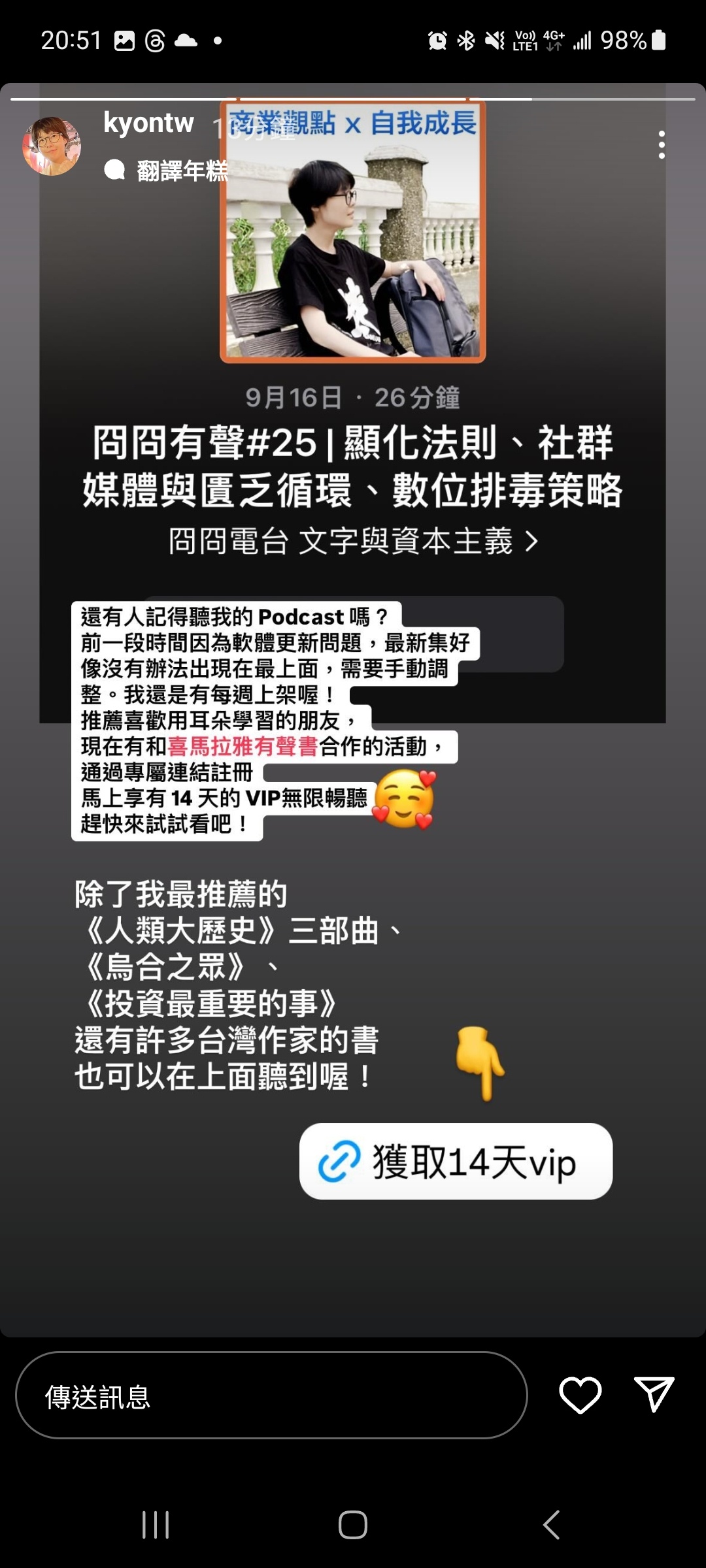Go back with the system back button
This screenshot has height=1568, width=706.
coord(551,1525)
